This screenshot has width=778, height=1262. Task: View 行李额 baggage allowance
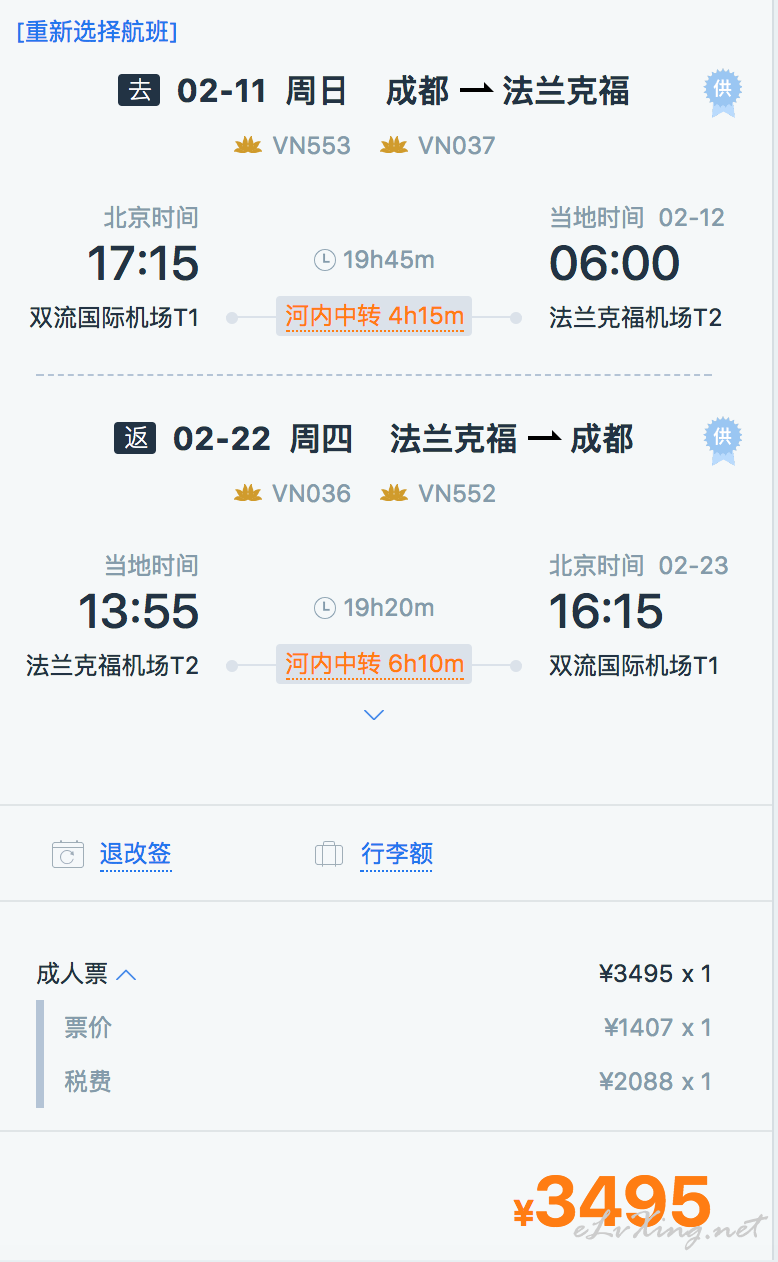pos(397,854)
